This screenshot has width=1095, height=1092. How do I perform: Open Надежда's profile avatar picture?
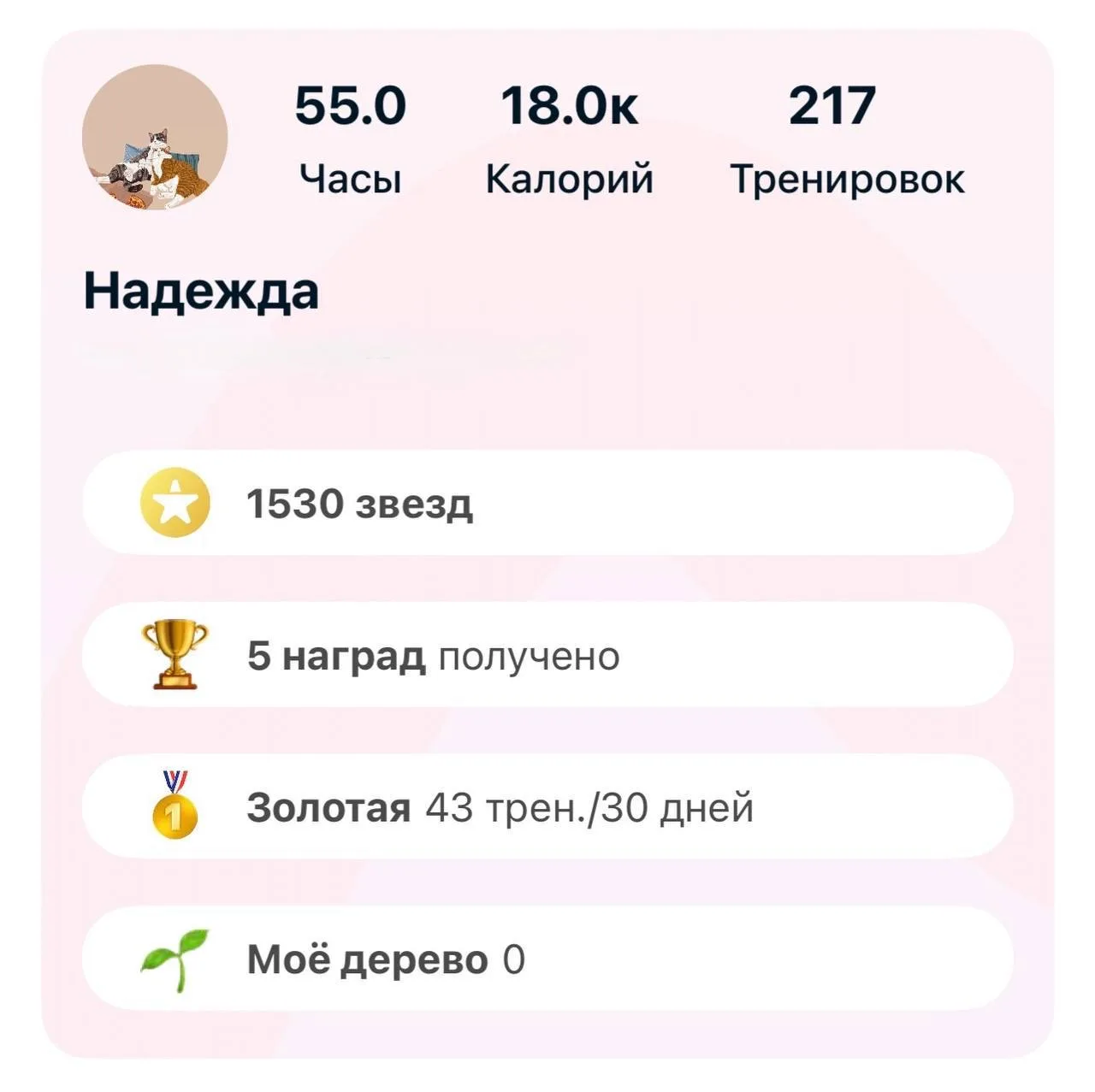(x=155, y=138)
